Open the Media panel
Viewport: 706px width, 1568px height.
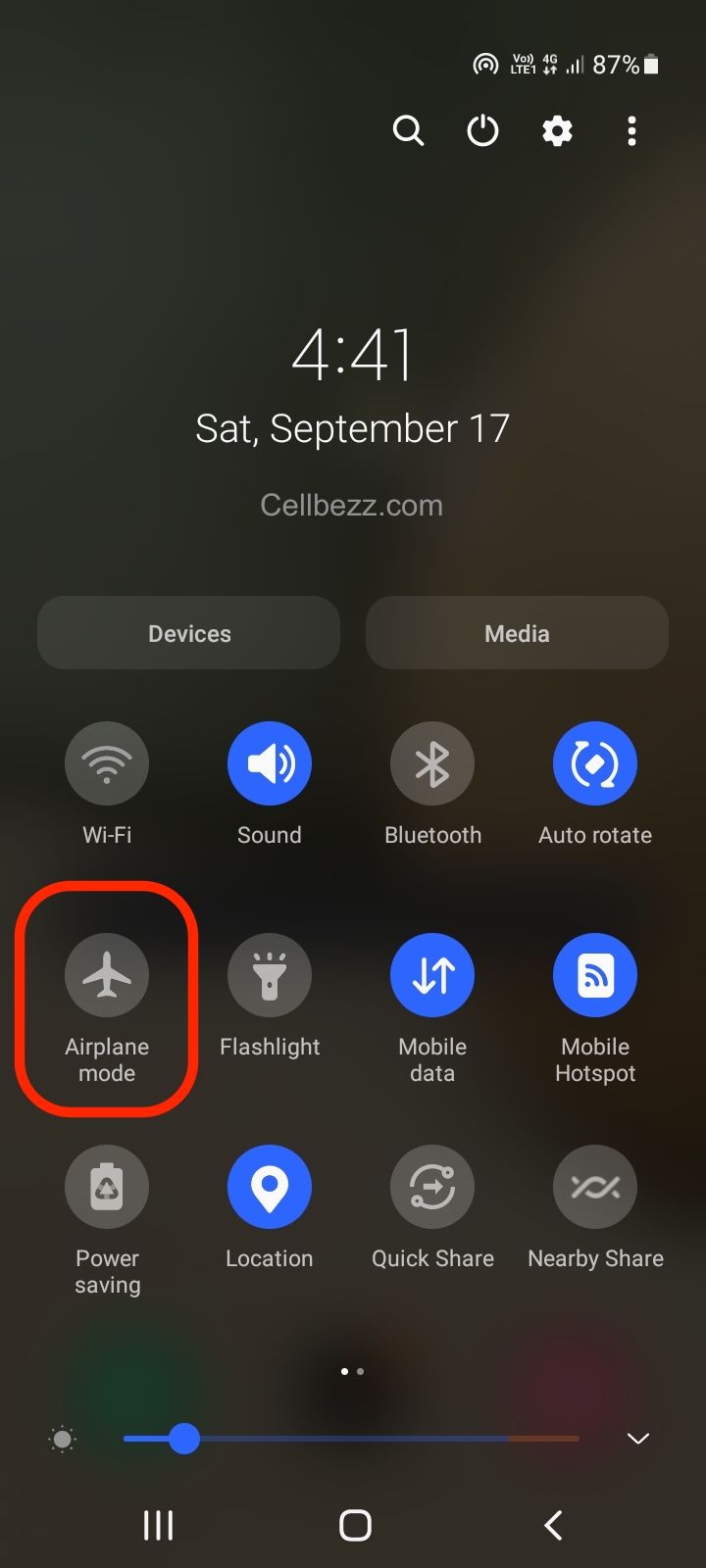click(x=517, y=633)
